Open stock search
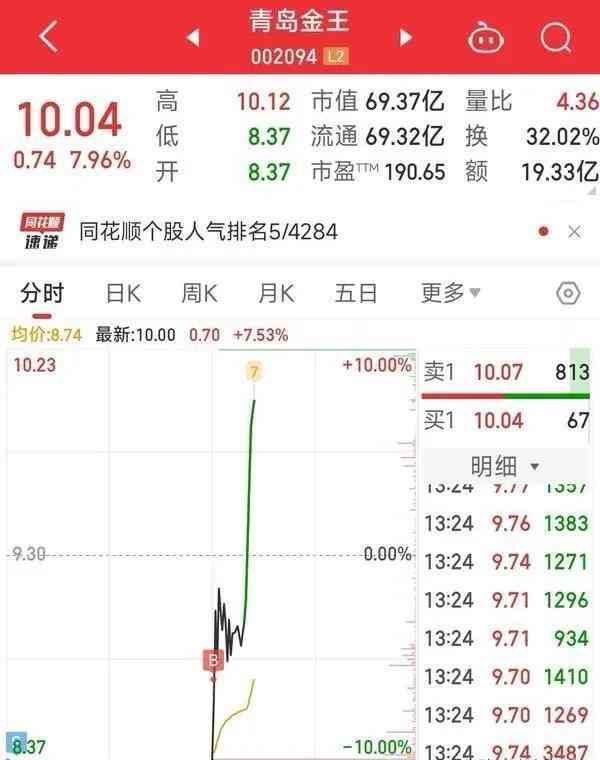This screenshot has height=760, width=600. pyautogui.click(x=555, y=38)
